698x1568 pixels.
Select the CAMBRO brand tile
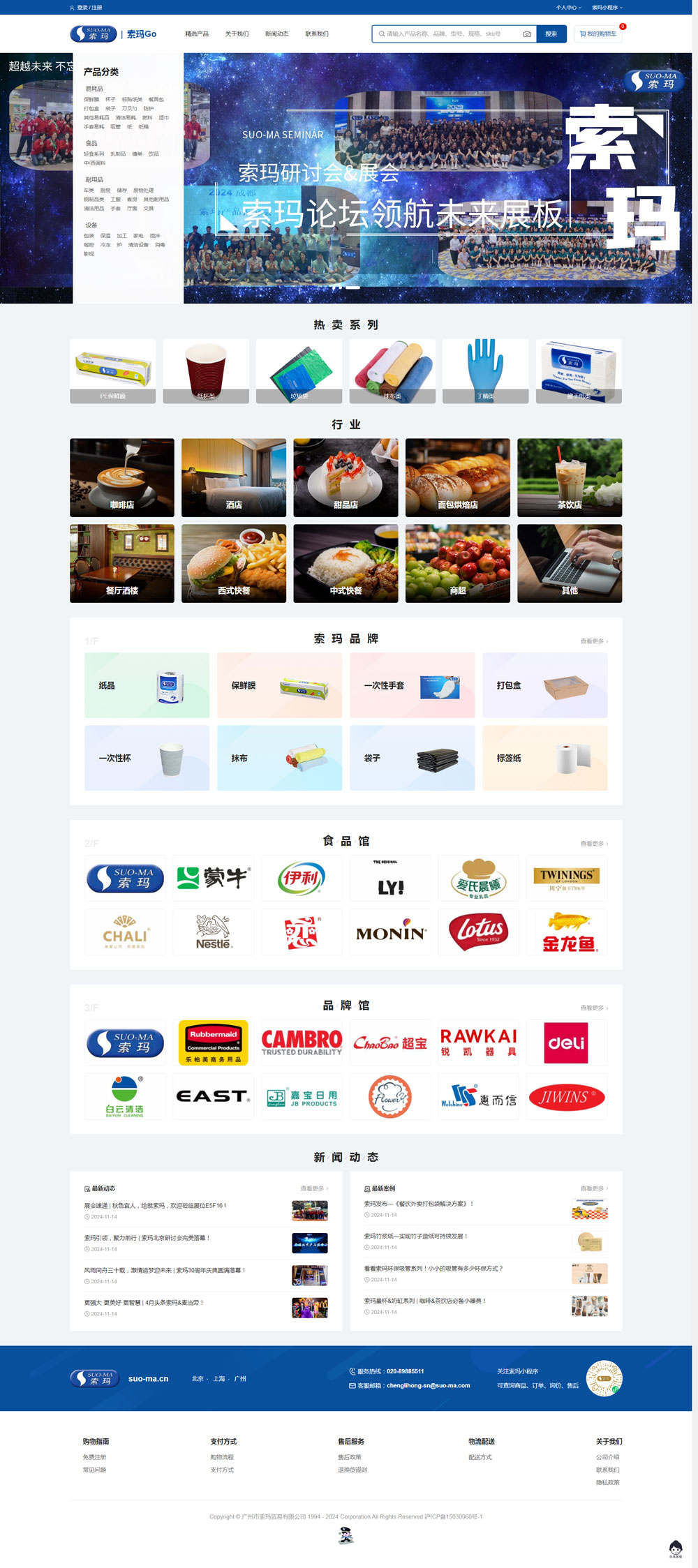(x=302, y=1043)
